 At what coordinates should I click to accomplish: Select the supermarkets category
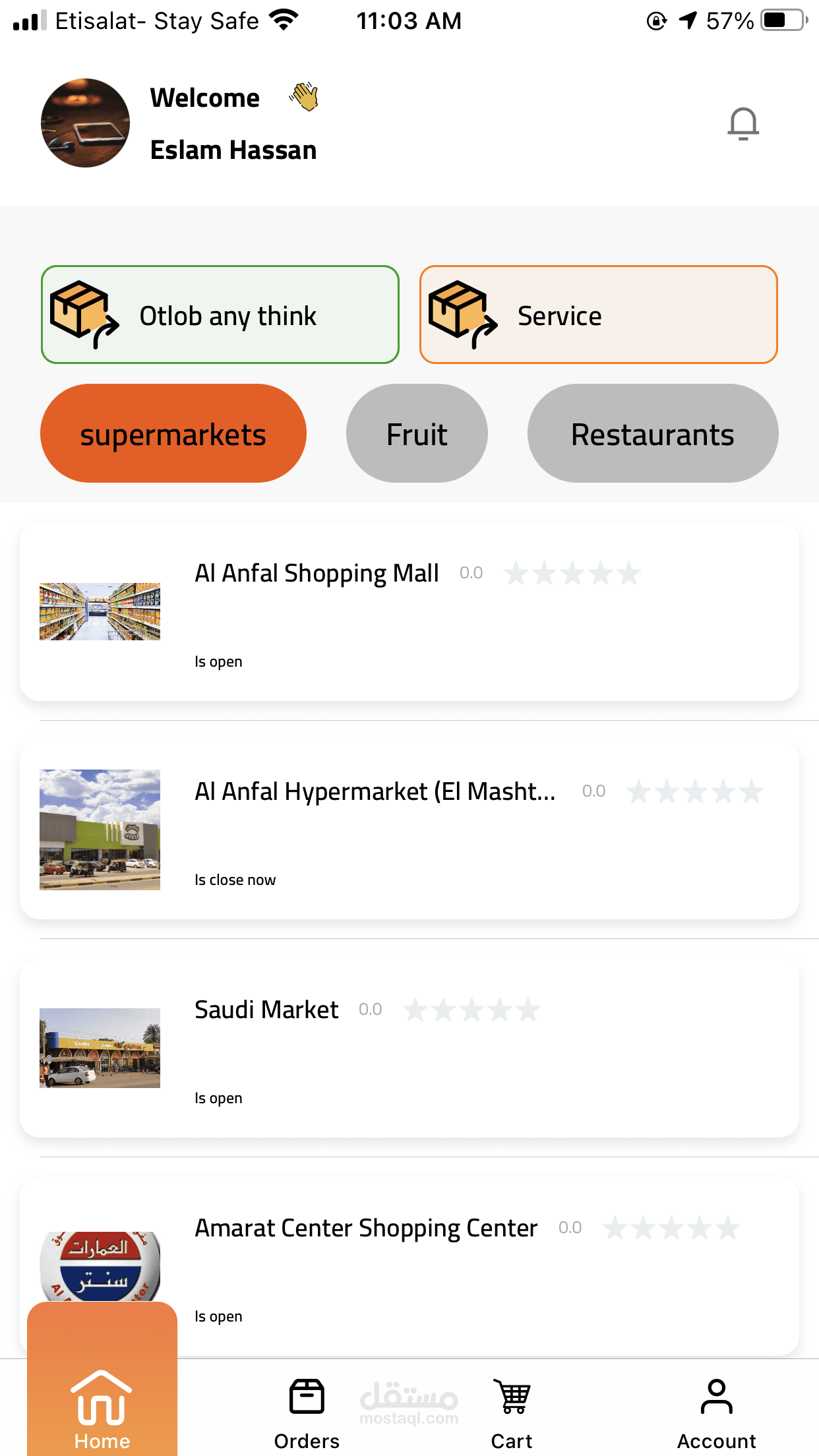pos(173,434)
